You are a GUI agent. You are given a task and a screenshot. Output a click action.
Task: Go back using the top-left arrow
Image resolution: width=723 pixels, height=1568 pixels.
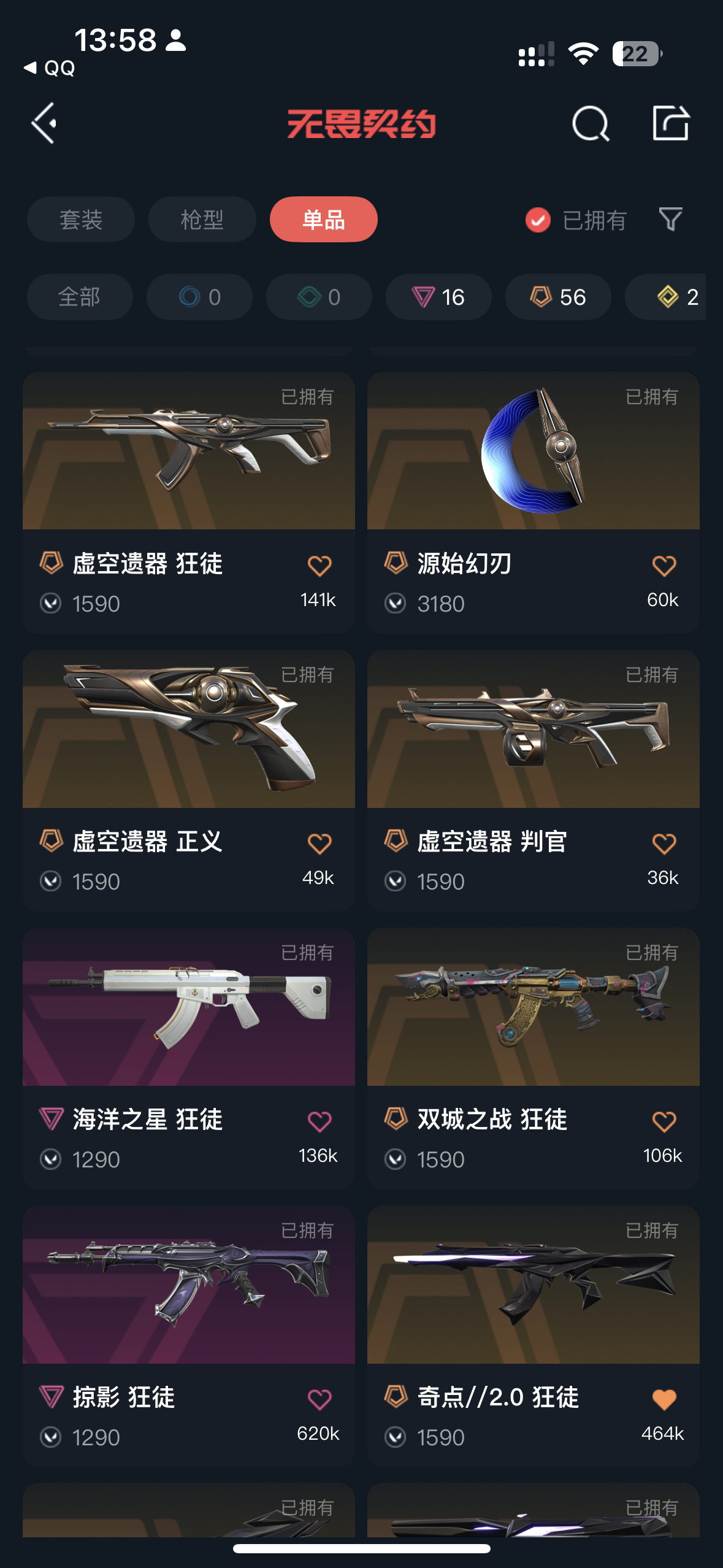click(45, 123)
